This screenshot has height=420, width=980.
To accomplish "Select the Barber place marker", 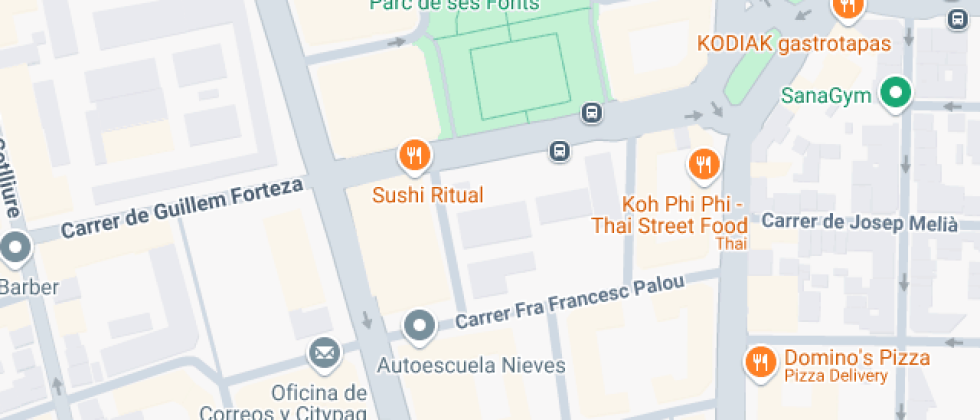I will (x=16, y=249).
